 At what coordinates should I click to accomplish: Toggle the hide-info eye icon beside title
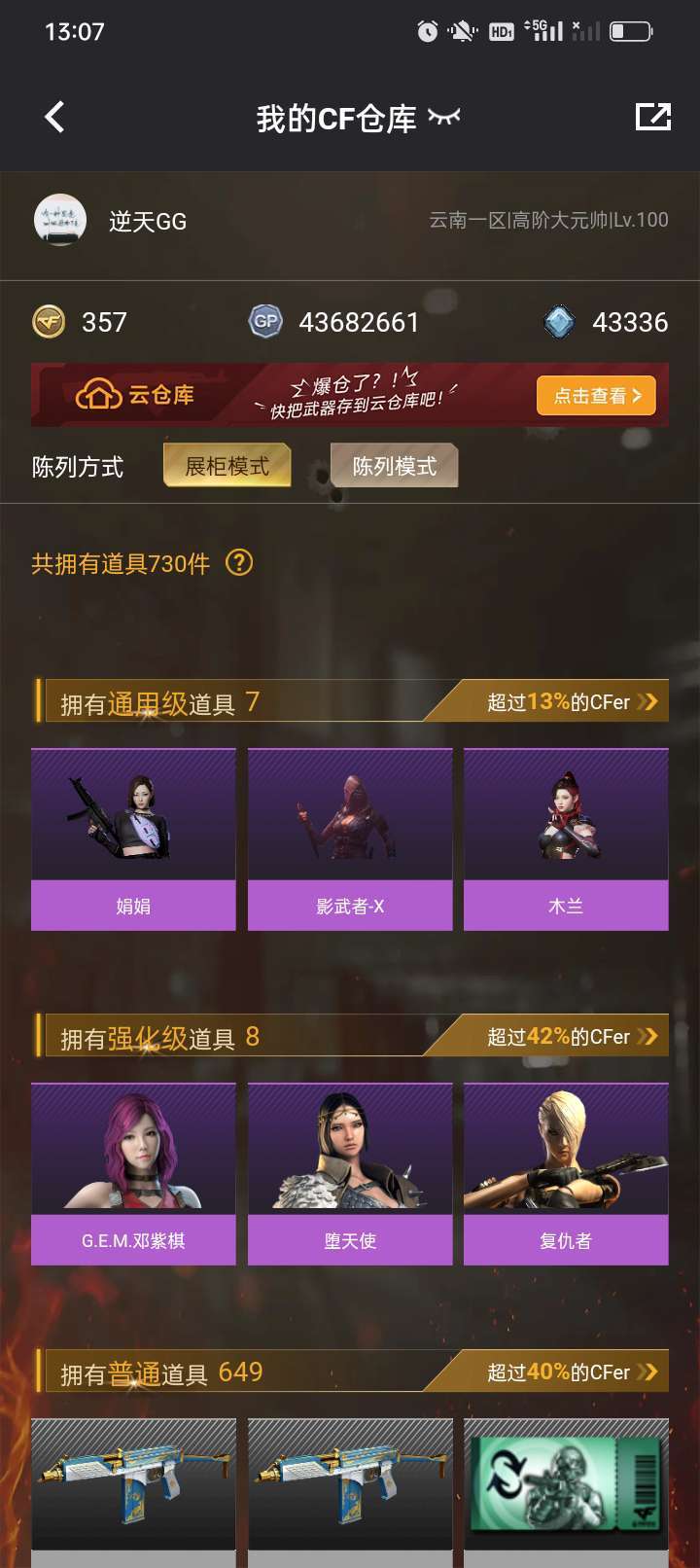(x=443, y=118)
